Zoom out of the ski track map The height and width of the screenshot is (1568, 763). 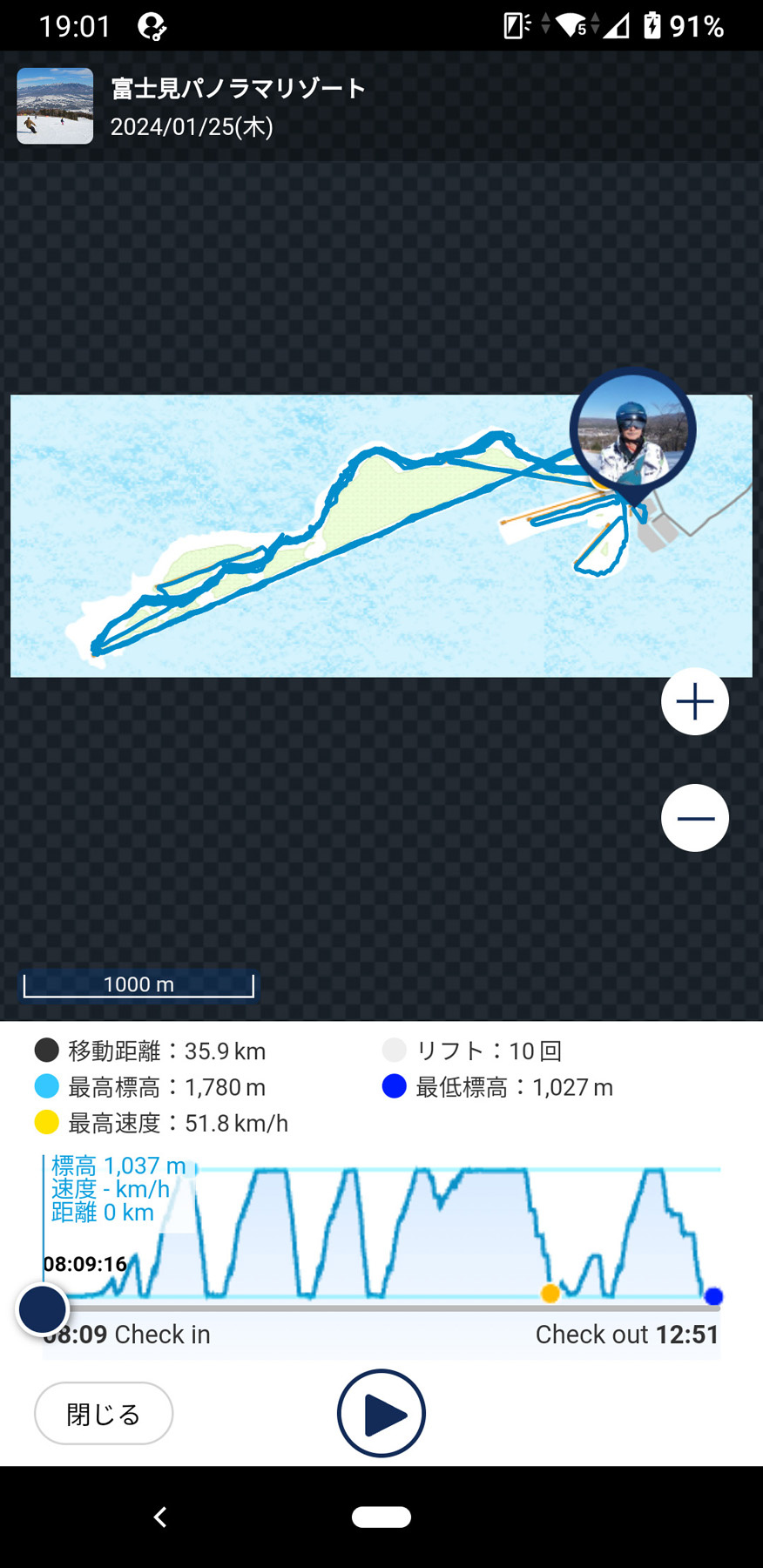[x=694, y=818]
